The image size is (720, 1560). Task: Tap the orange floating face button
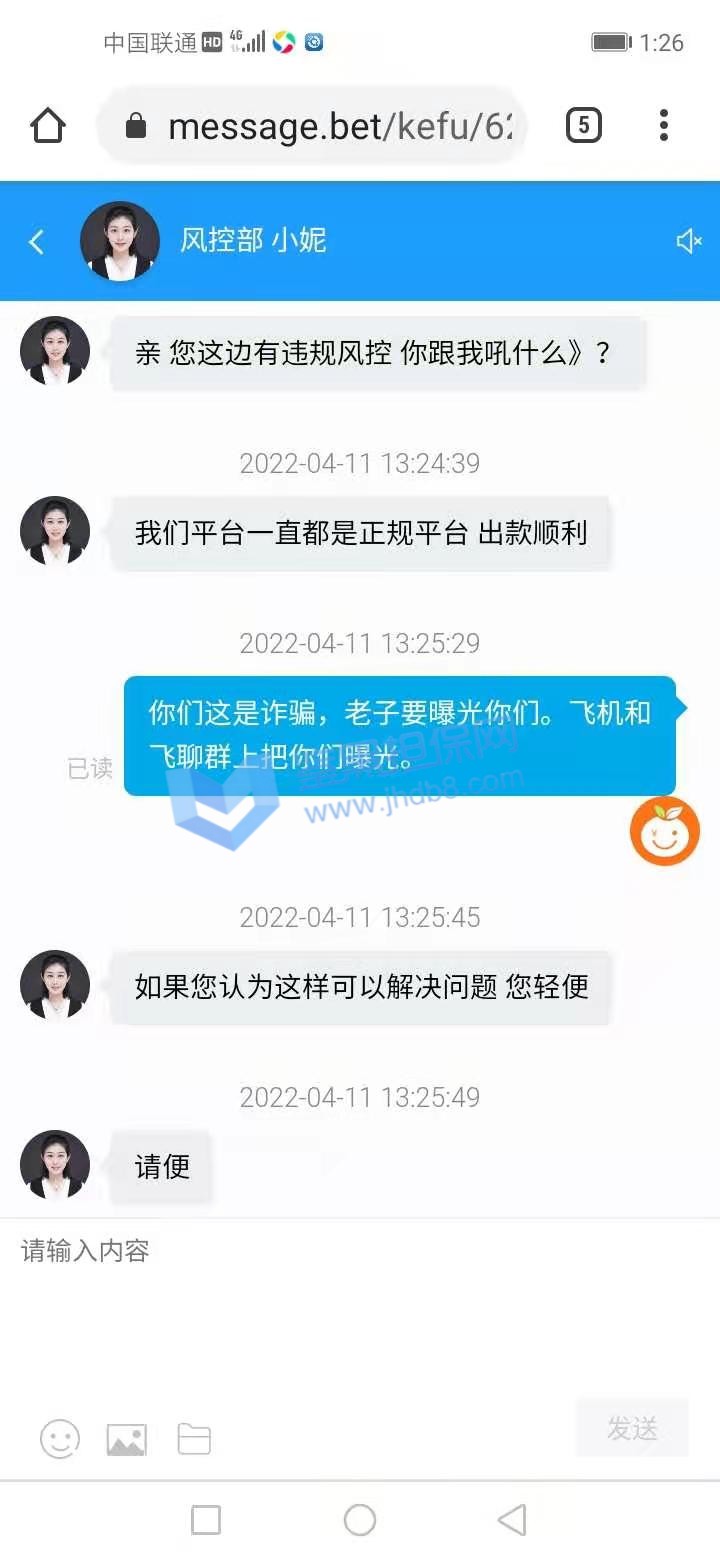coord(664,831)
